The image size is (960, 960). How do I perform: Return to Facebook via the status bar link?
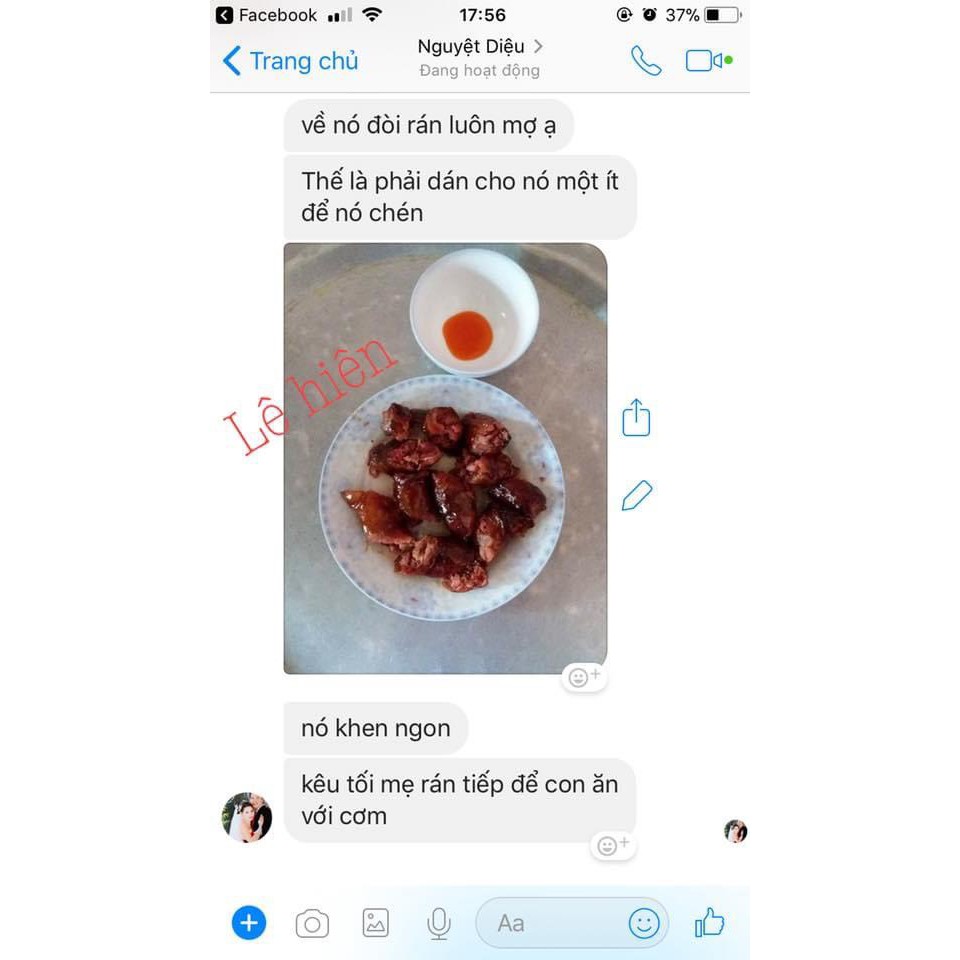tap(266, 15)
